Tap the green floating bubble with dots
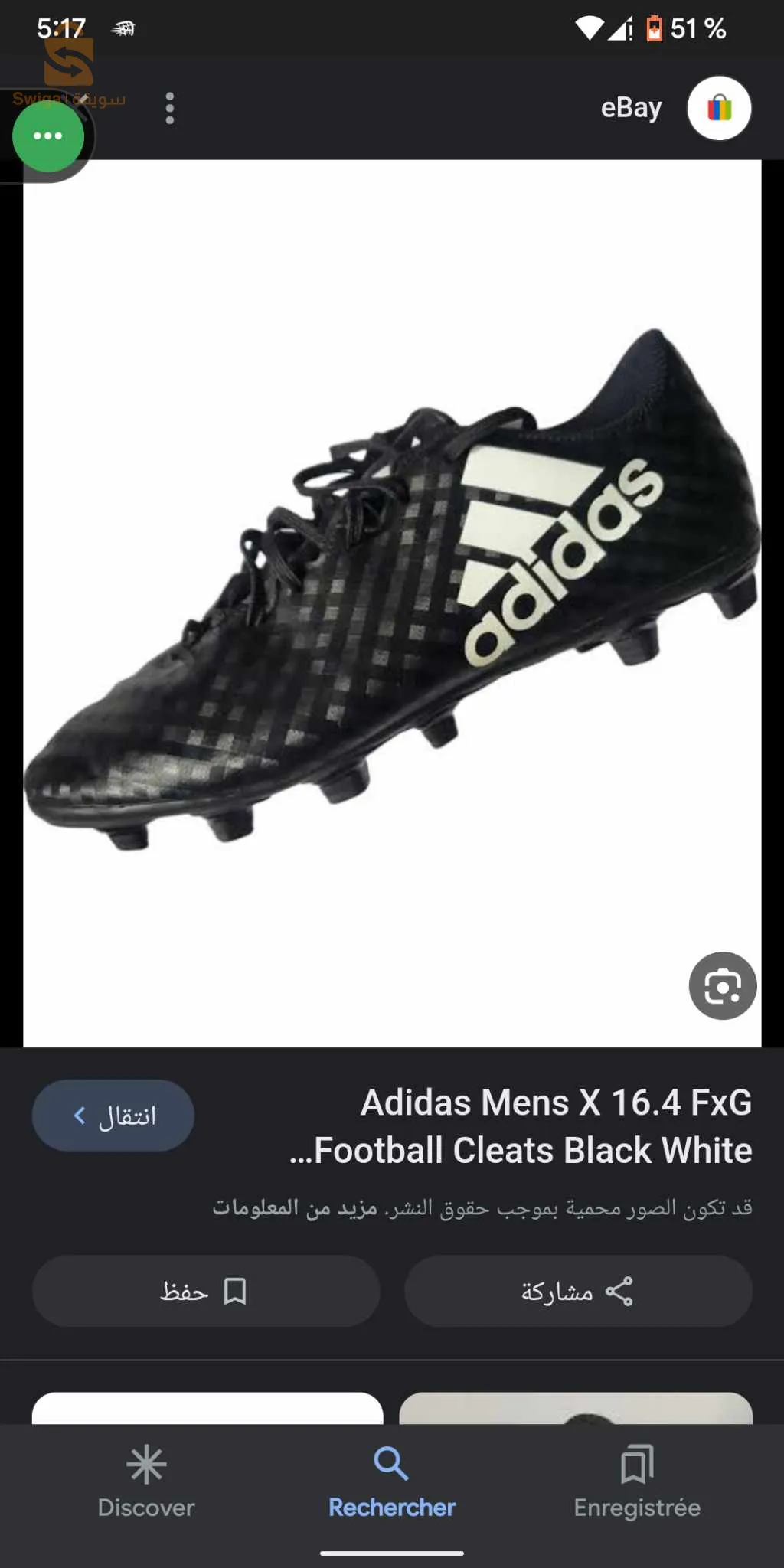Screen dimensions: 784x1568 48,136
